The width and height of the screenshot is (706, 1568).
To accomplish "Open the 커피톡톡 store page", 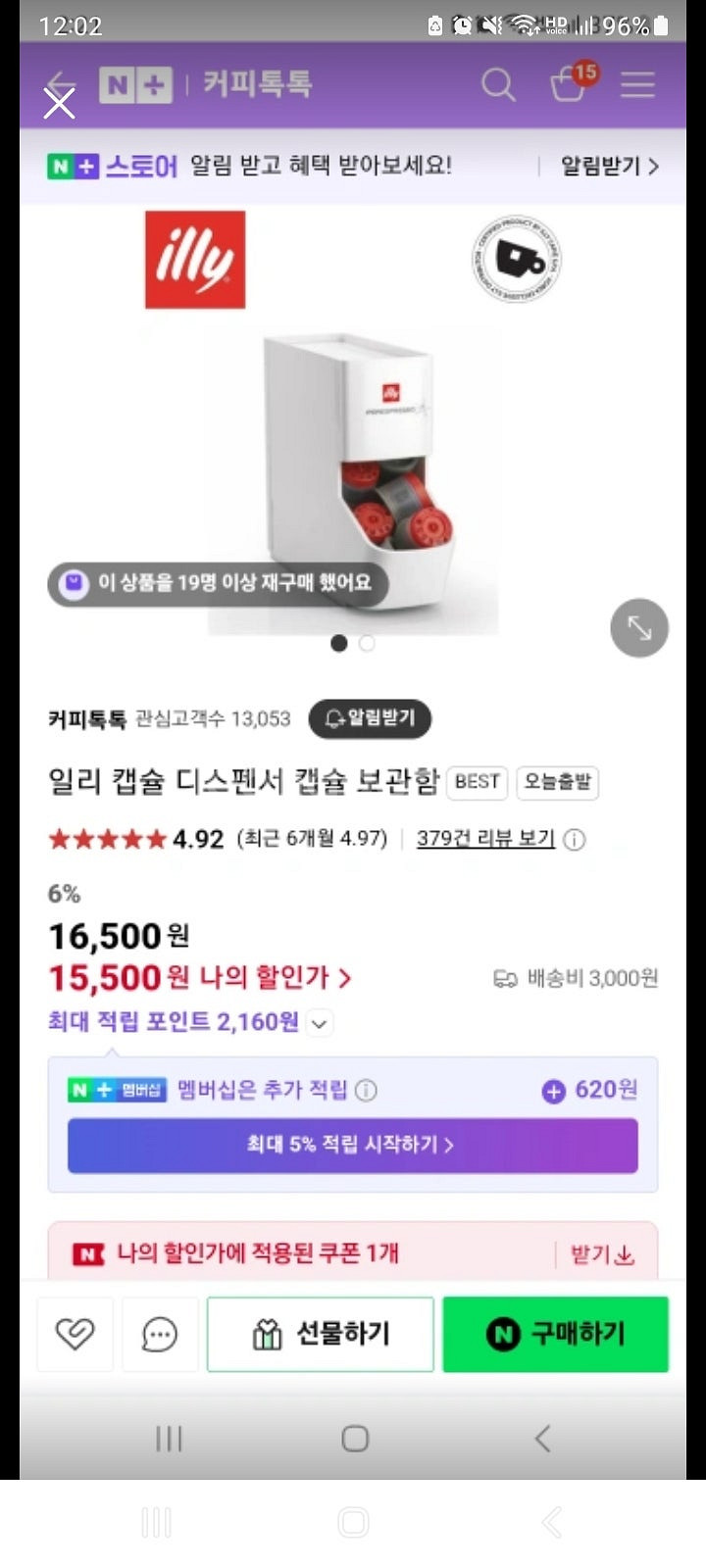I will [x=87, y=719].
